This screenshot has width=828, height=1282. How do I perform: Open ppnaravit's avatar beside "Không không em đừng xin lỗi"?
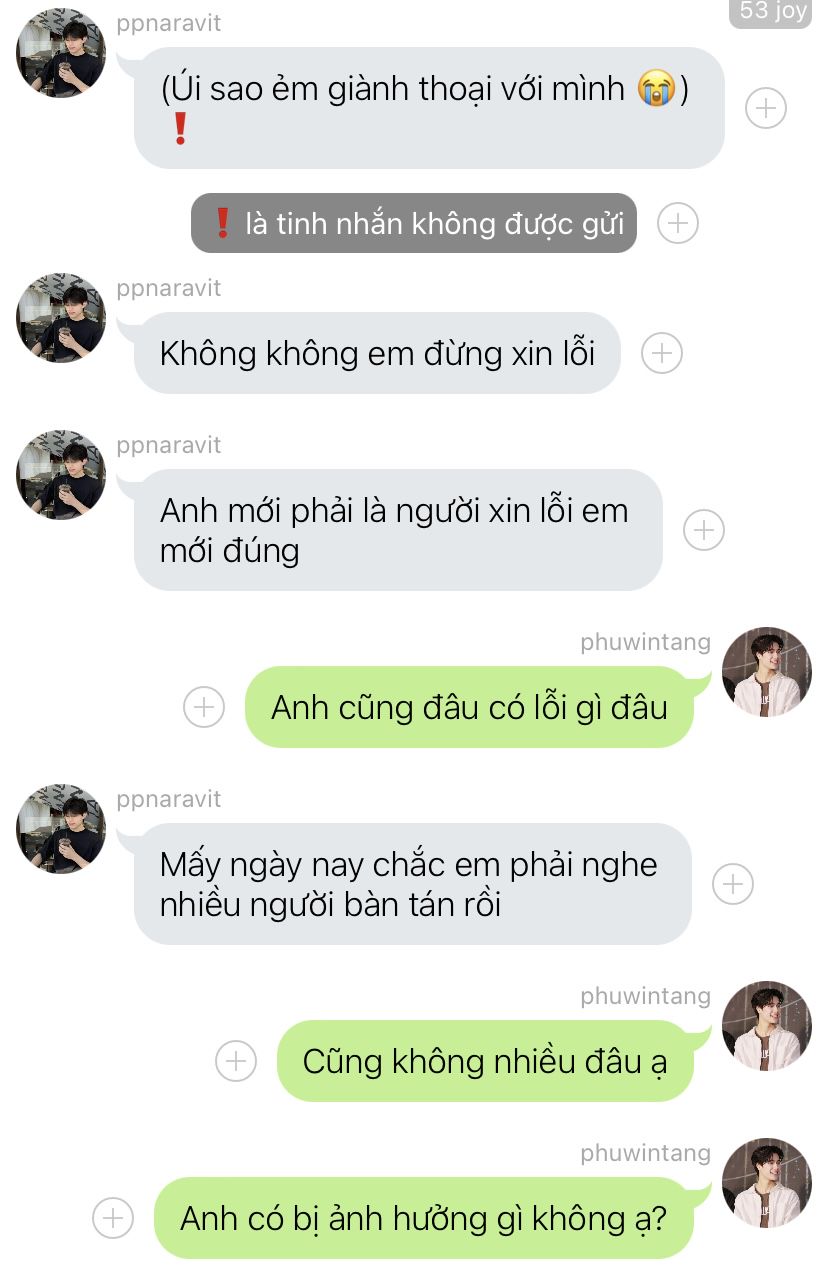pos(61,317)
